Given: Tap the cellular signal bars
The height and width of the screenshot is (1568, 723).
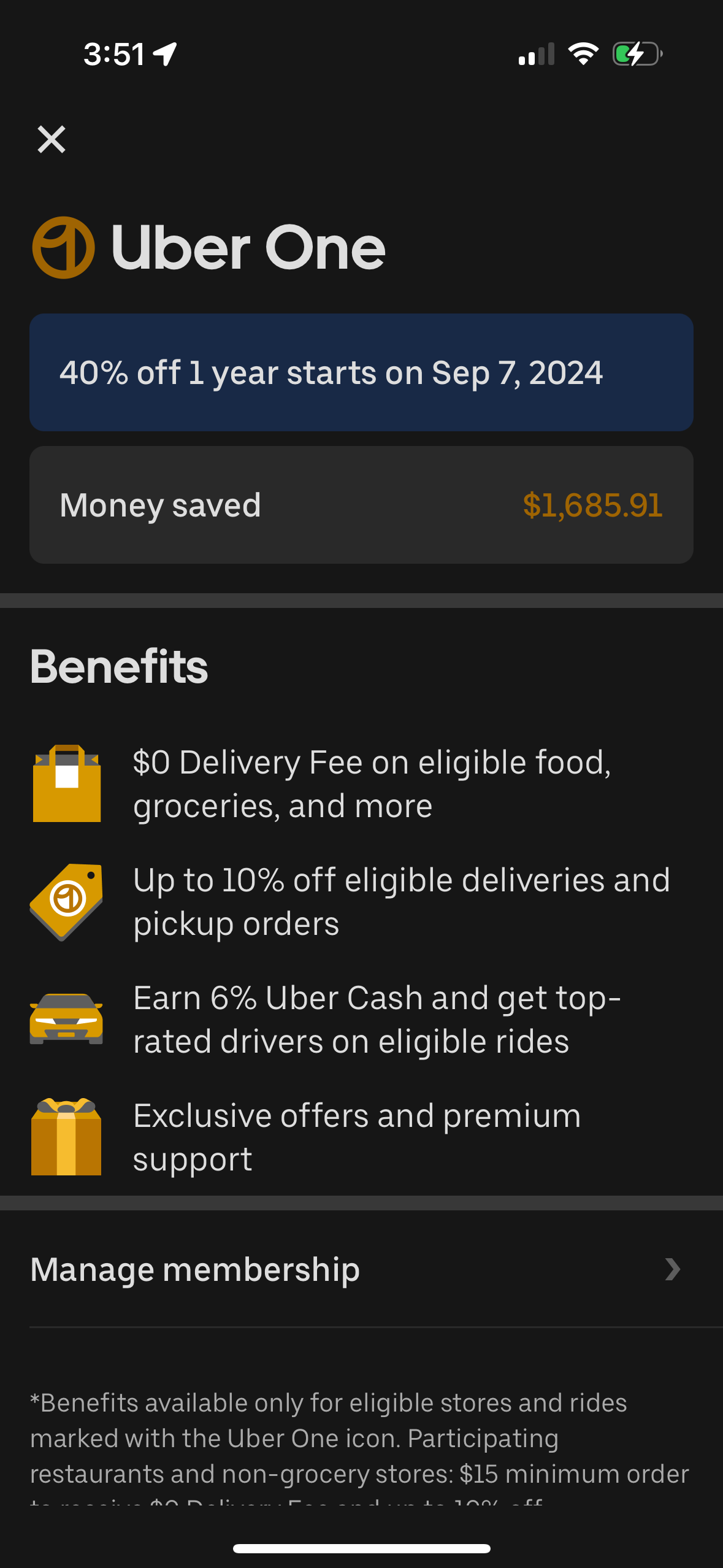Looking at the screenshot, I should [536, 54].
